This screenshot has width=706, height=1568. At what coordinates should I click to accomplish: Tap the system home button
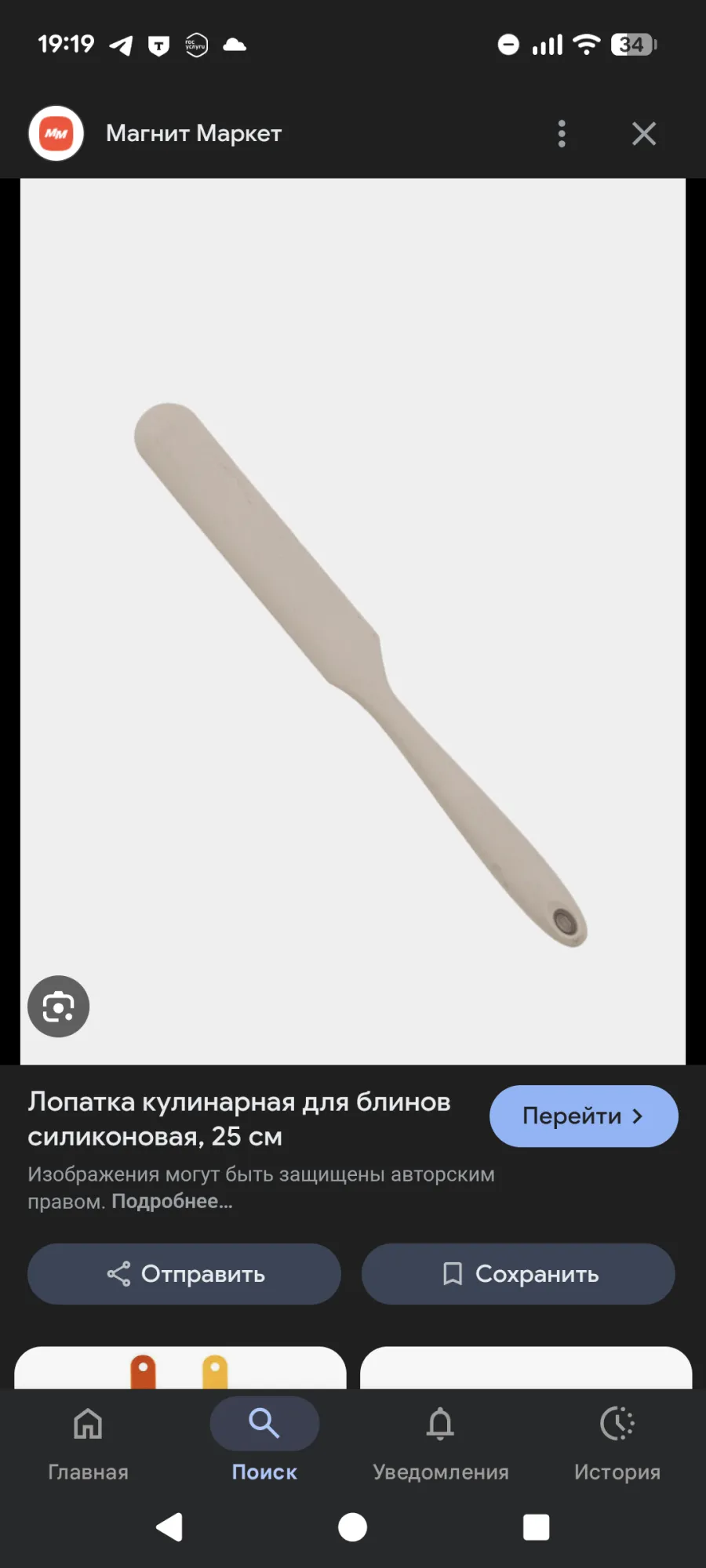352,1527
